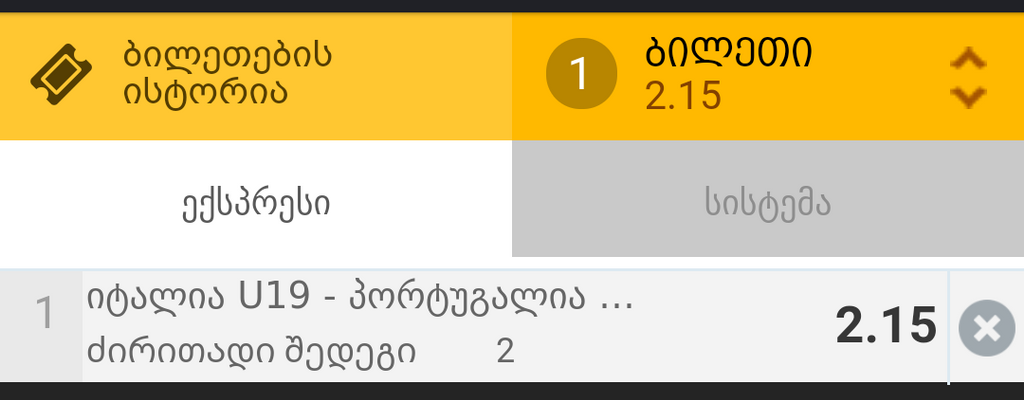Collapse the ბილეთი ticket panel
The image size is (1024, 400).
tap(967, 78)
